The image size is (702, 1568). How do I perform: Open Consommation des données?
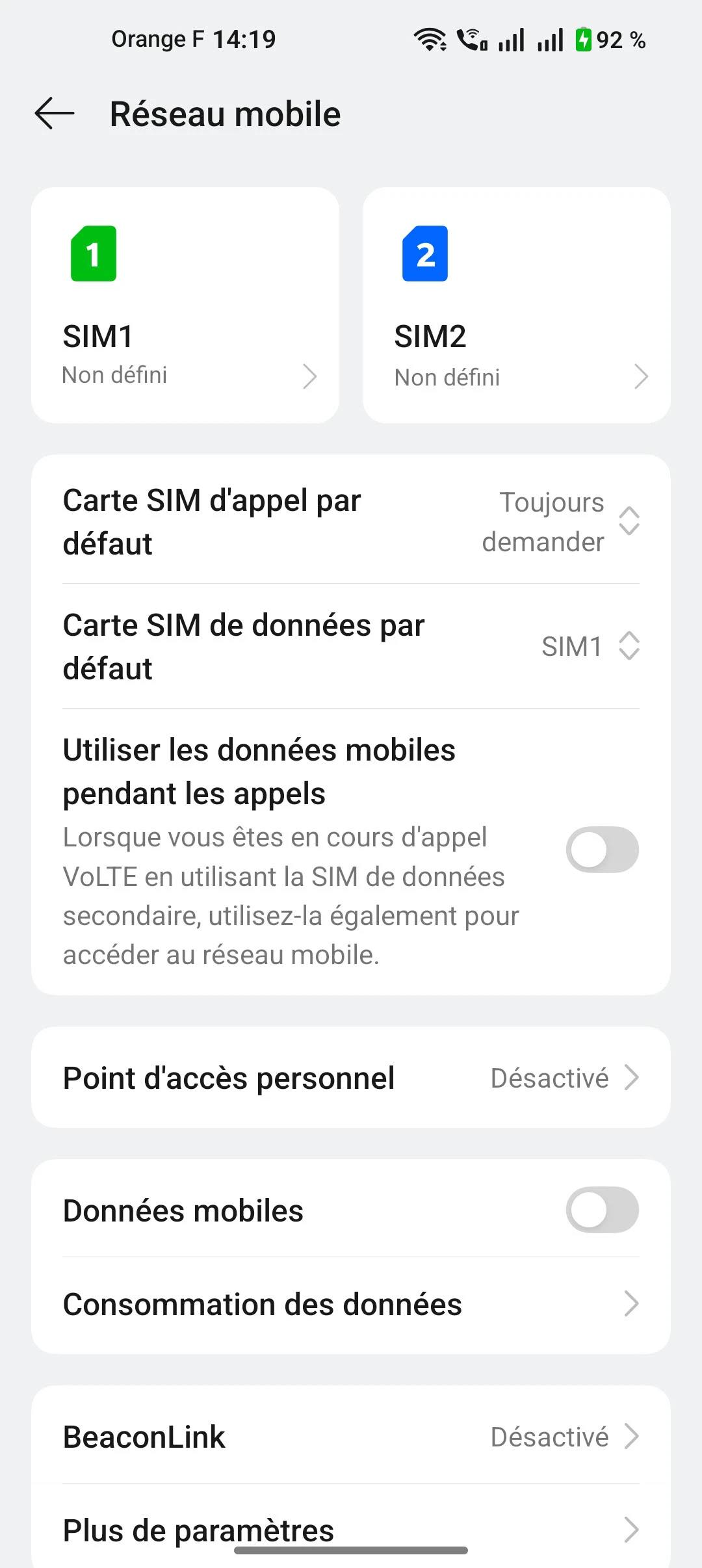click(351, 1304)
